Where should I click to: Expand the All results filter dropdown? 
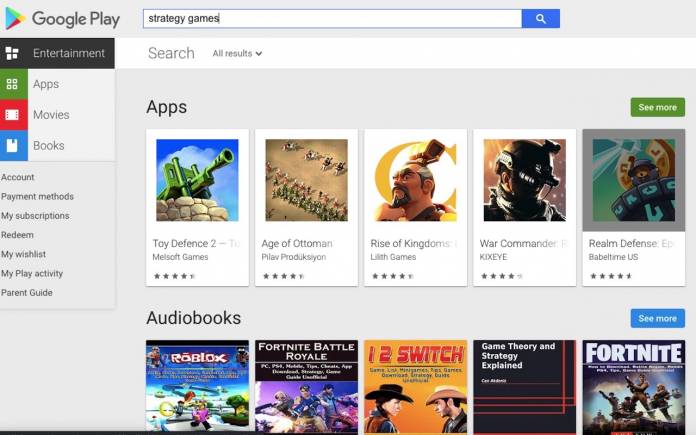coord(237,54)
